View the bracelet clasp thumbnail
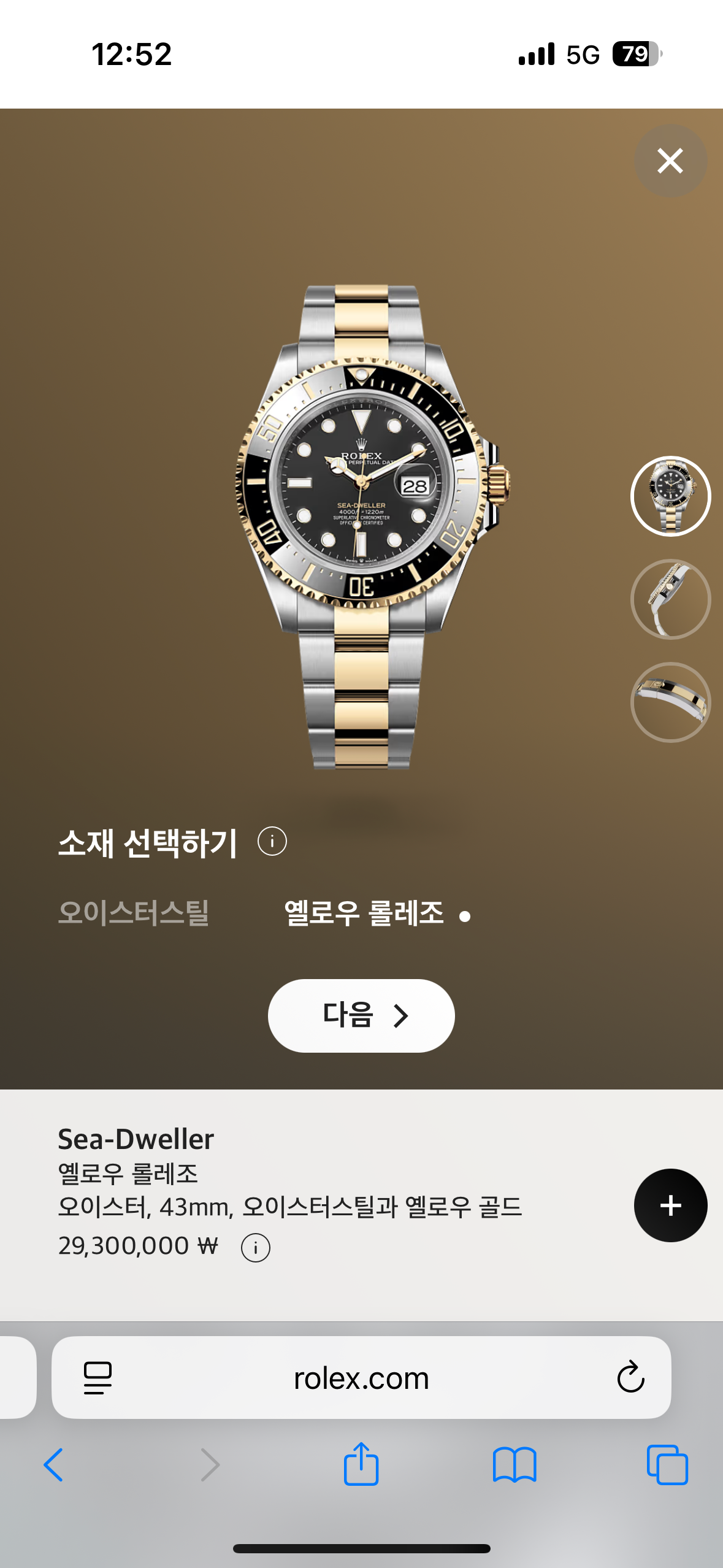This screenshot has width=723, height=1568. pos(670,702)
